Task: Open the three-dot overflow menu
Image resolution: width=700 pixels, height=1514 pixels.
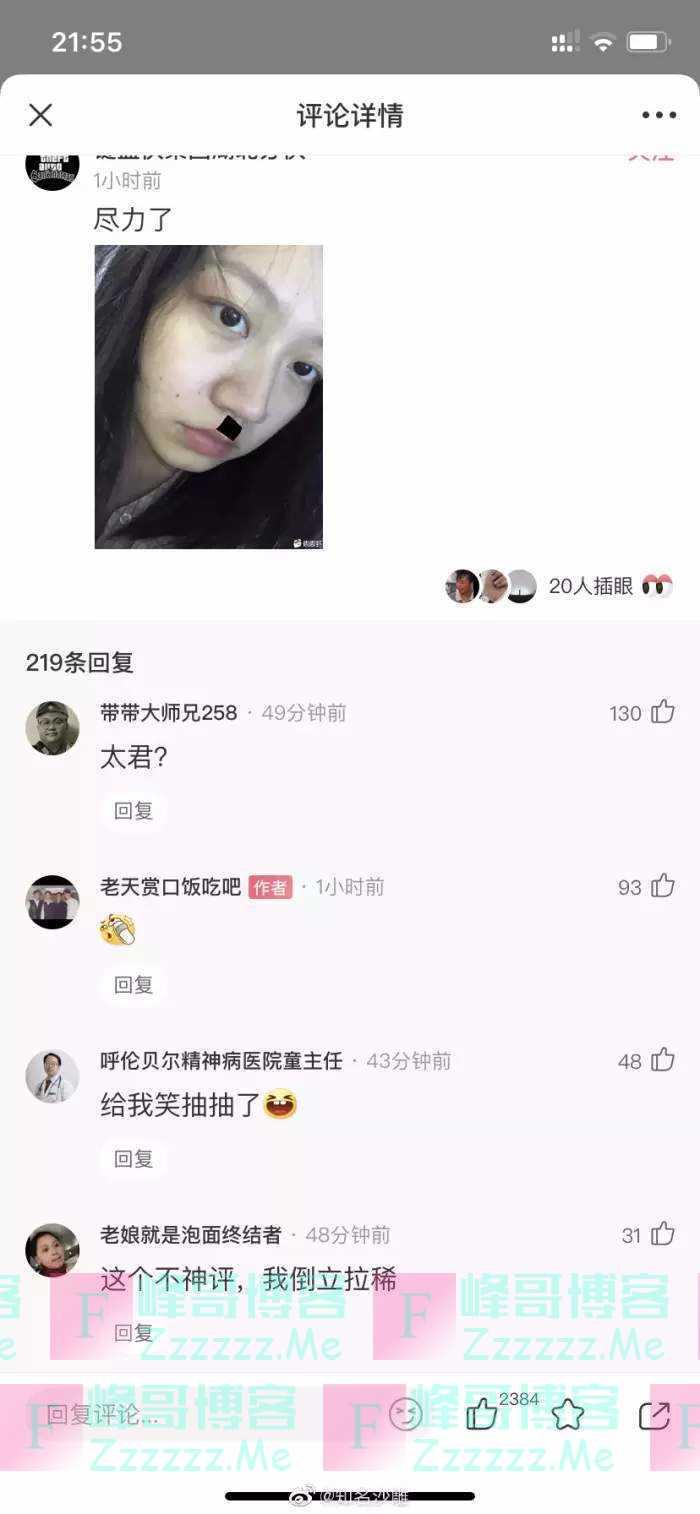Action: 659,115
